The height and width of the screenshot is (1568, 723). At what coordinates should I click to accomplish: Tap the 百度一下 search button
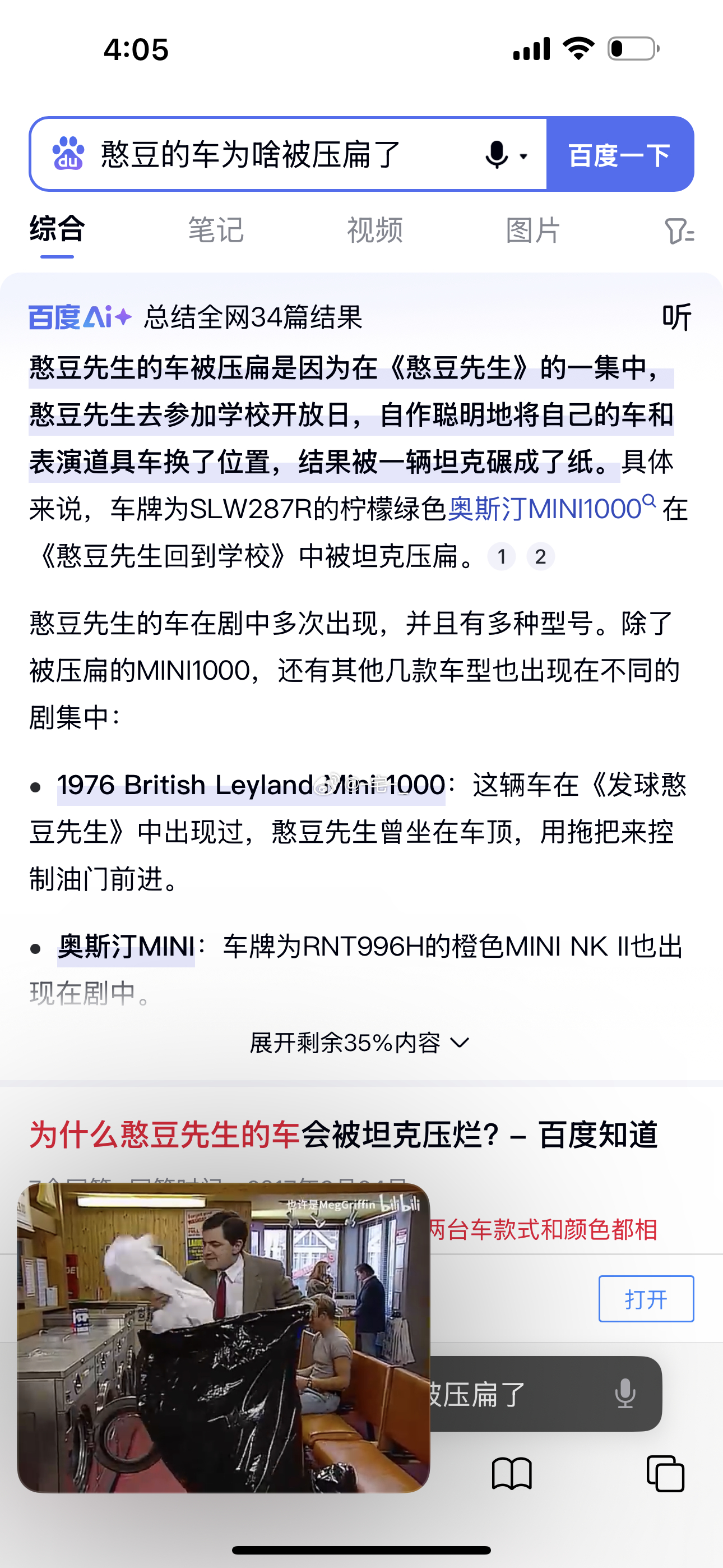click(x=619, y=155)
